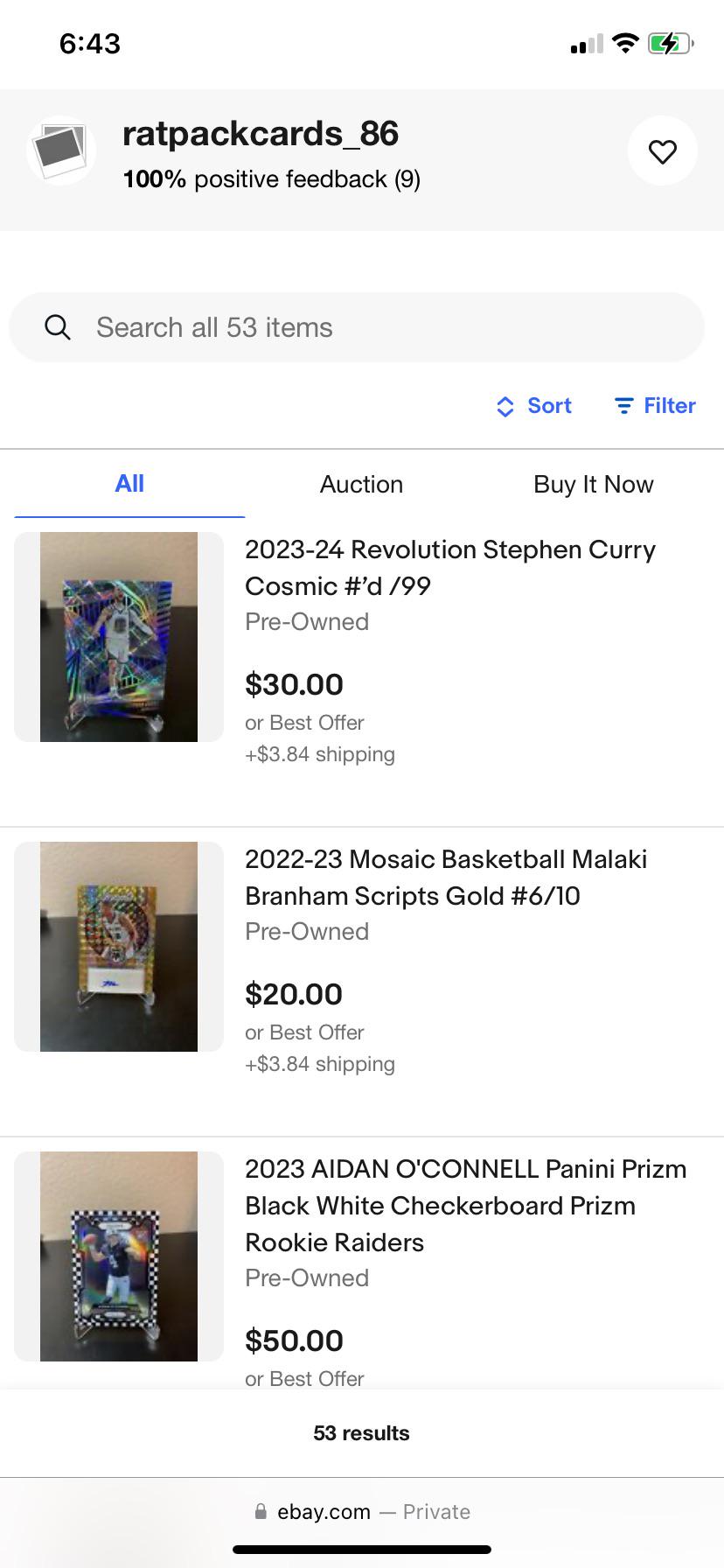Tap the heart icon to save this seller

point(662,150)
